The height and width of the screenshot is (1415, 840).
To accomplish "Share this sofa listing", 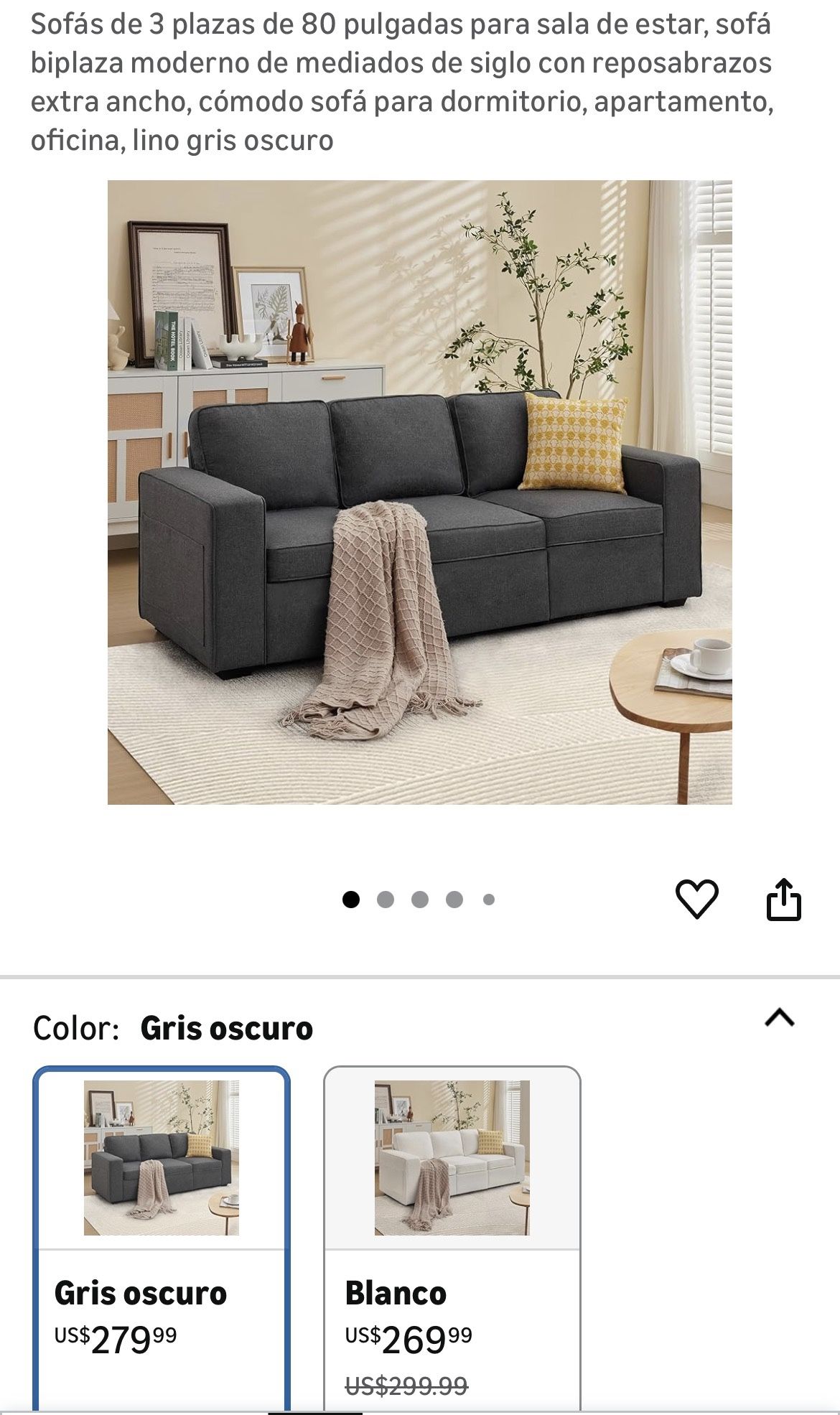I will [x=783, y=899].
